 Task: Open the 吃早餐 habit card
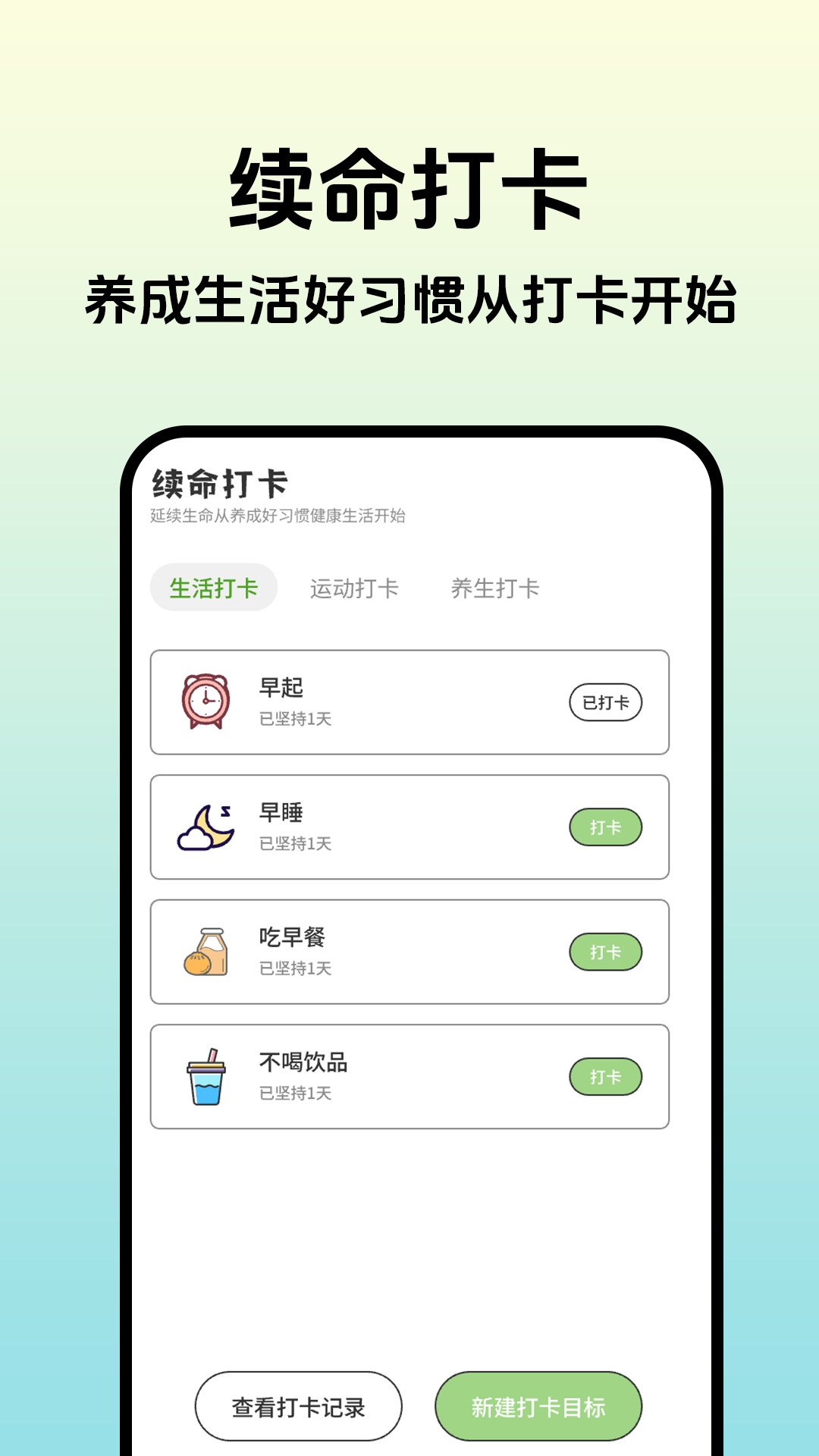(409, 952)
